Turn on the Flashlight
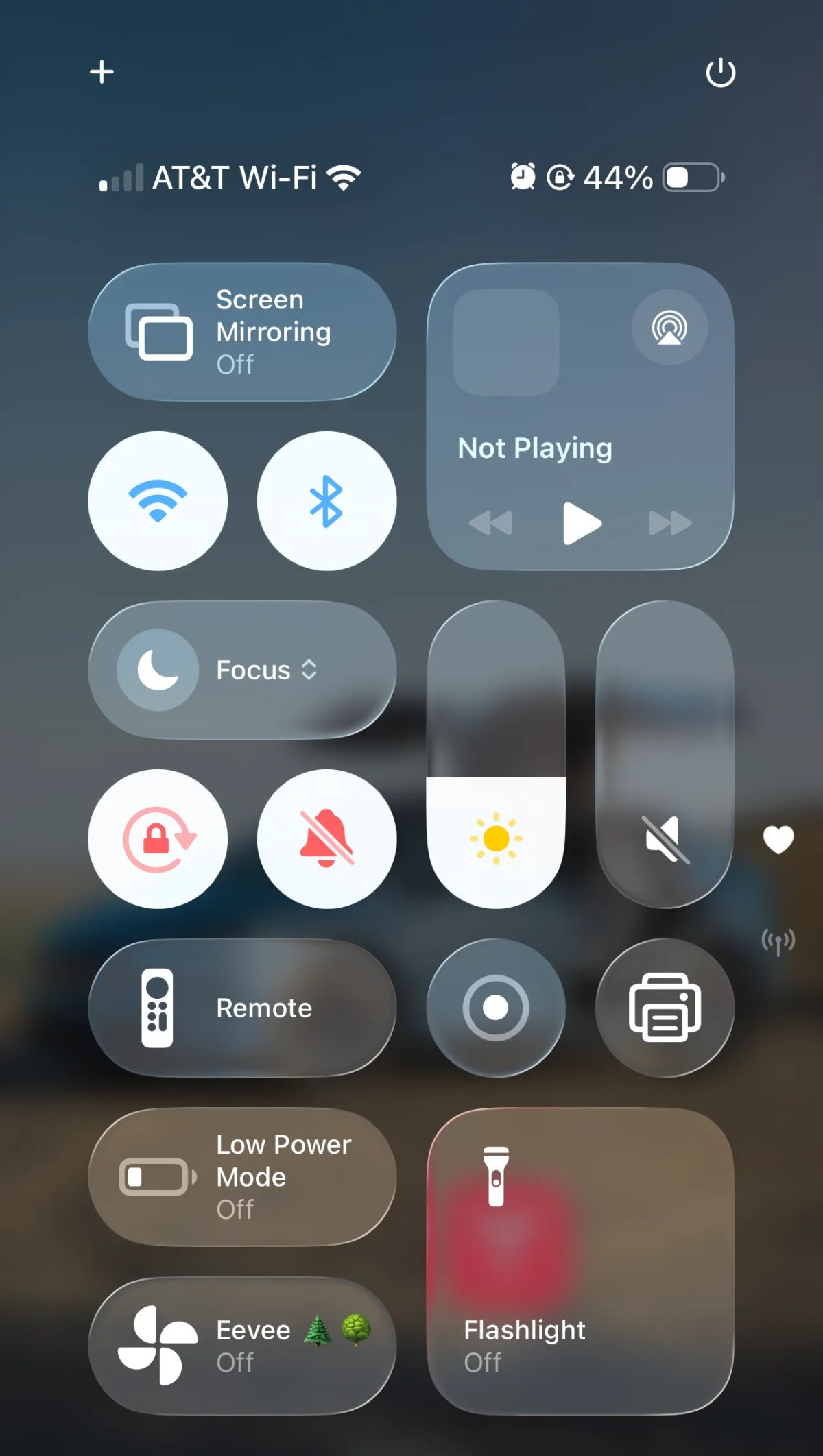Image resolution: width=823 pixels, height=1456 pixels. (x=580, y=1261)
